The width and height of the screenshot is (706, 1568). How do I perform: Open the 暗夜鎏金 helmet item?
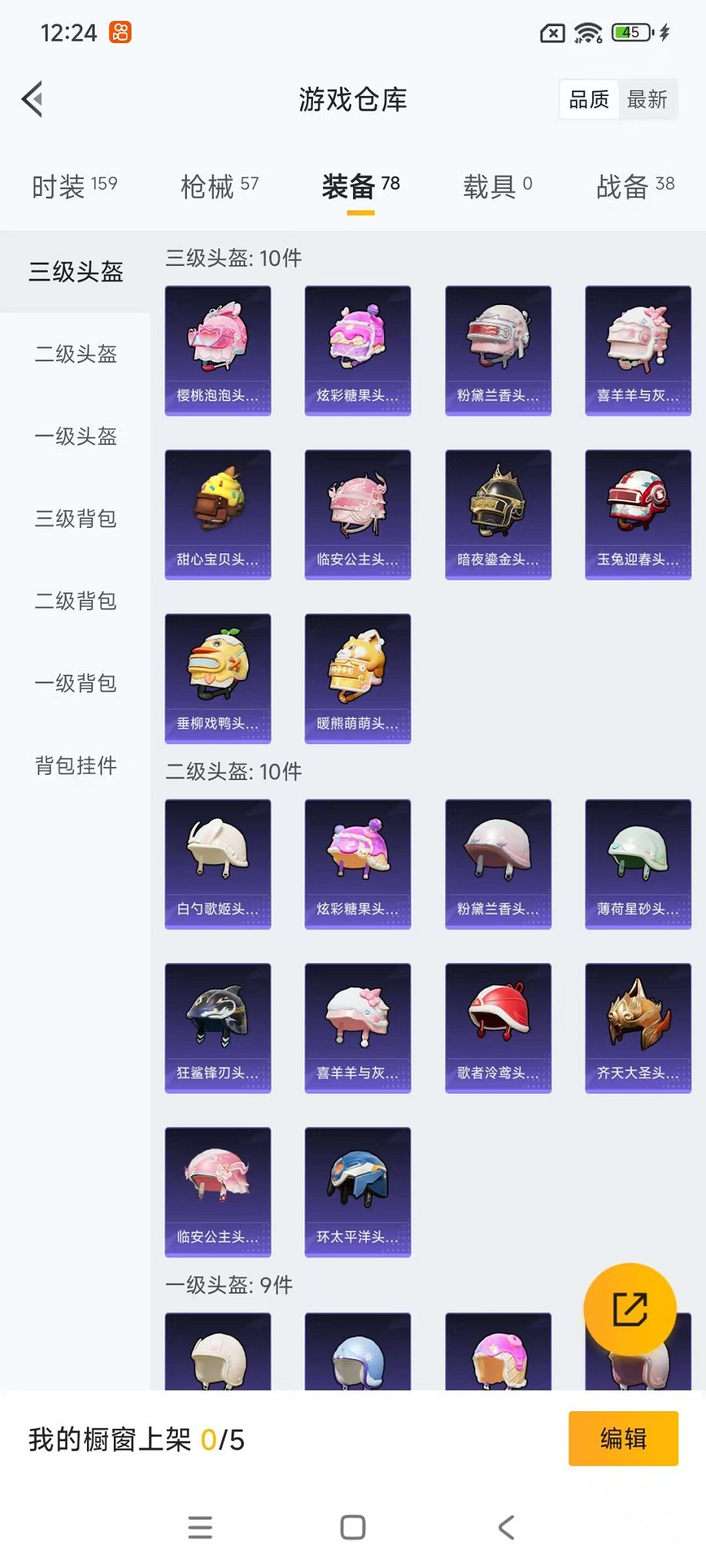click(x=498, y=514)
